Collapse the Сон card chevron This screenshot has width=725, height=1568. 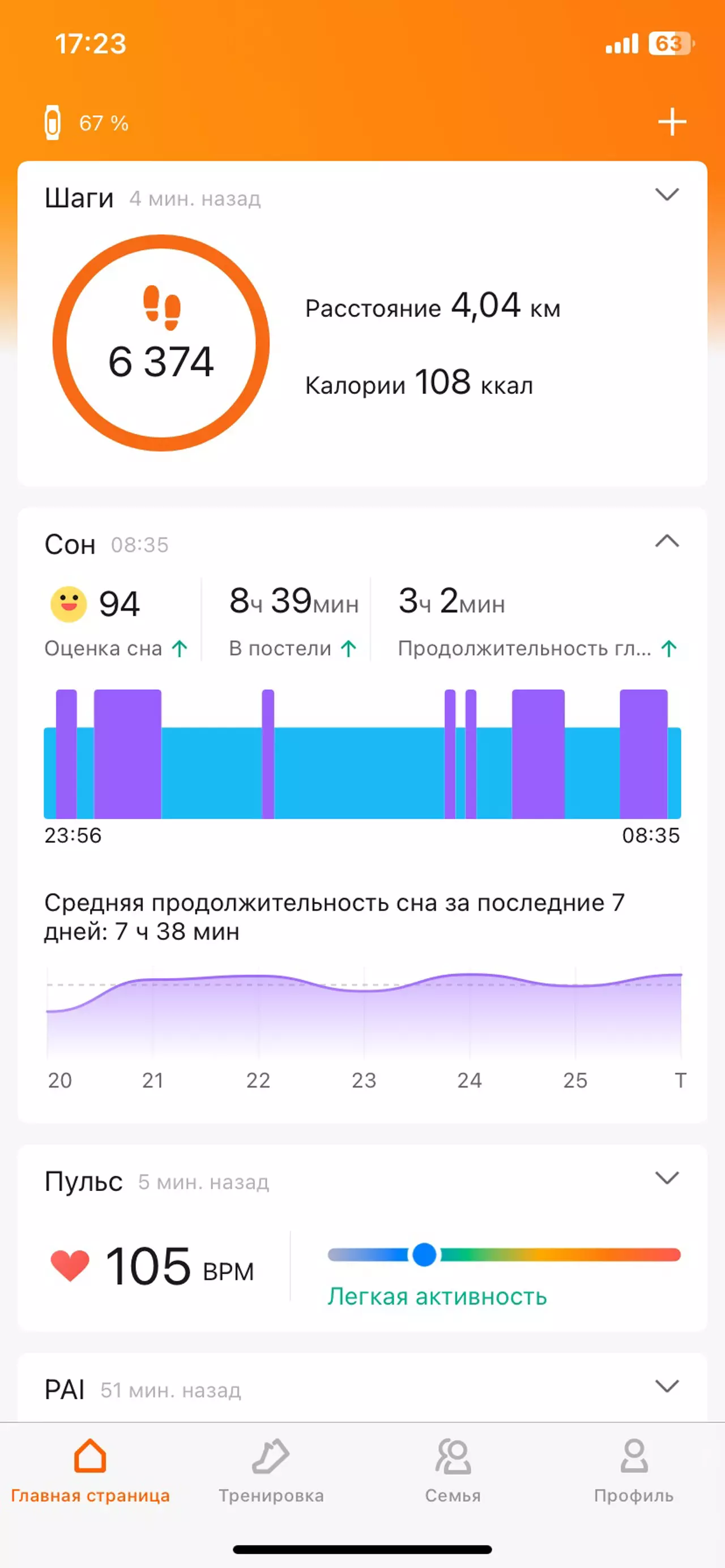point(667,541)
